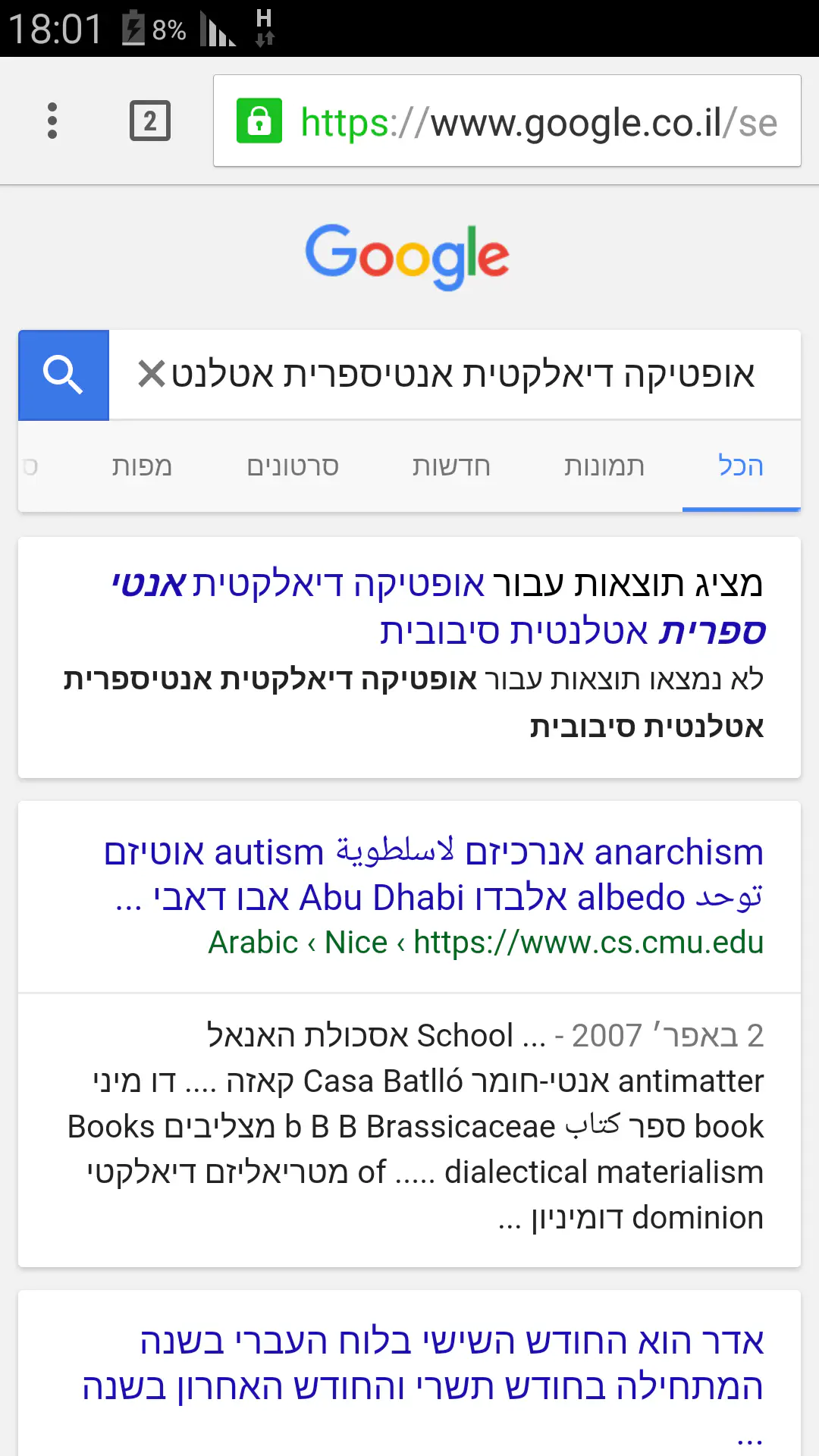Screen dimensions: 819x1456
Task: Tap the Google logo
Action: point(407,256)
